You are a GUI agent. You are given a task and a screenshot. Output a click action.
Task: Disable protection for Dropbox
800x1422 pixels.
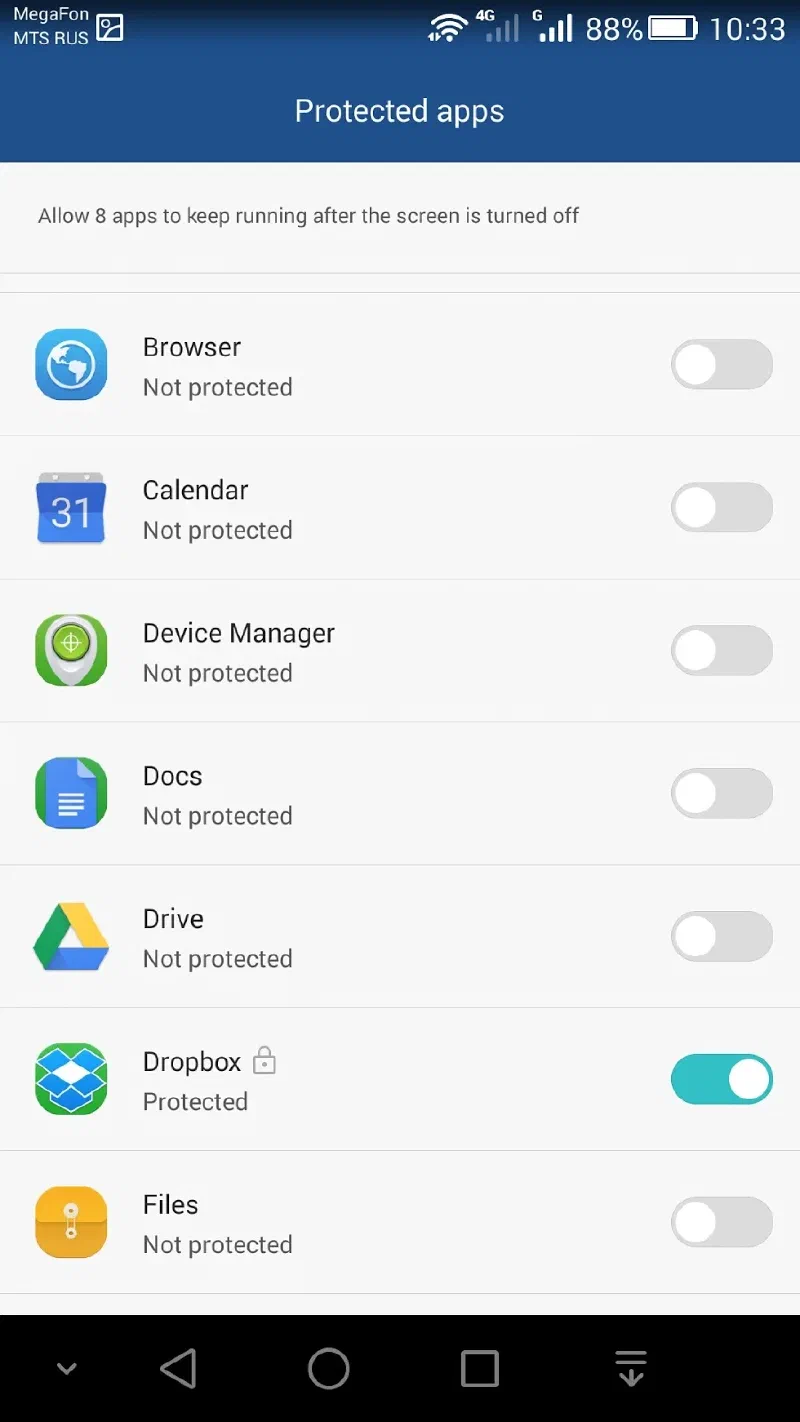click(x=721, y=1080)
